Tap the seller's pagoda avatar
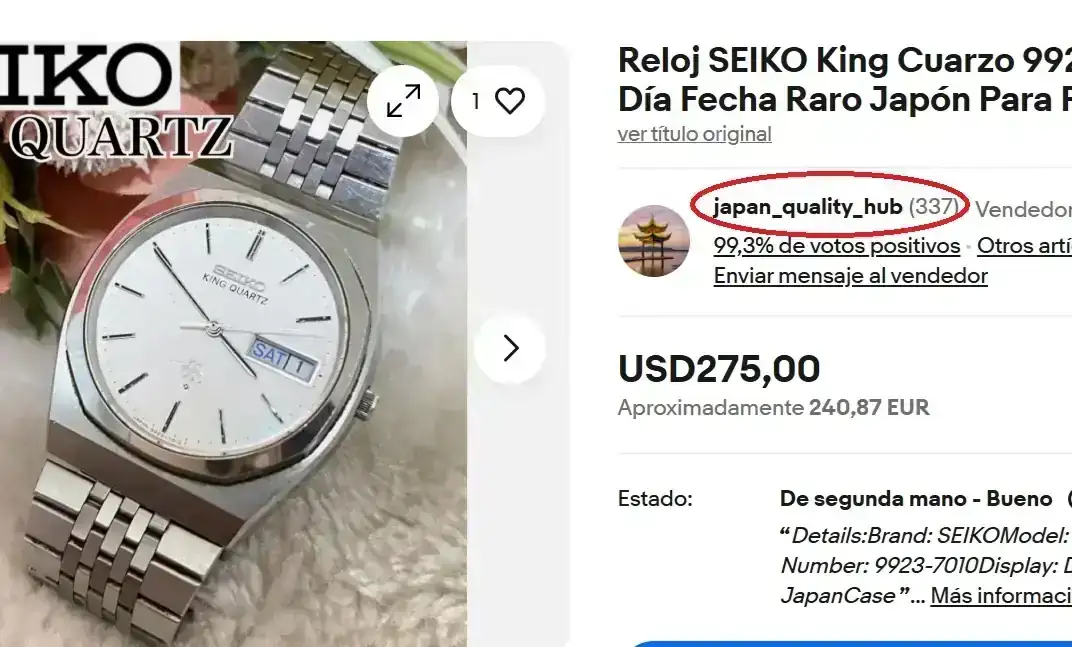This screenshot has height=647, width=1072. coord(654,241)
